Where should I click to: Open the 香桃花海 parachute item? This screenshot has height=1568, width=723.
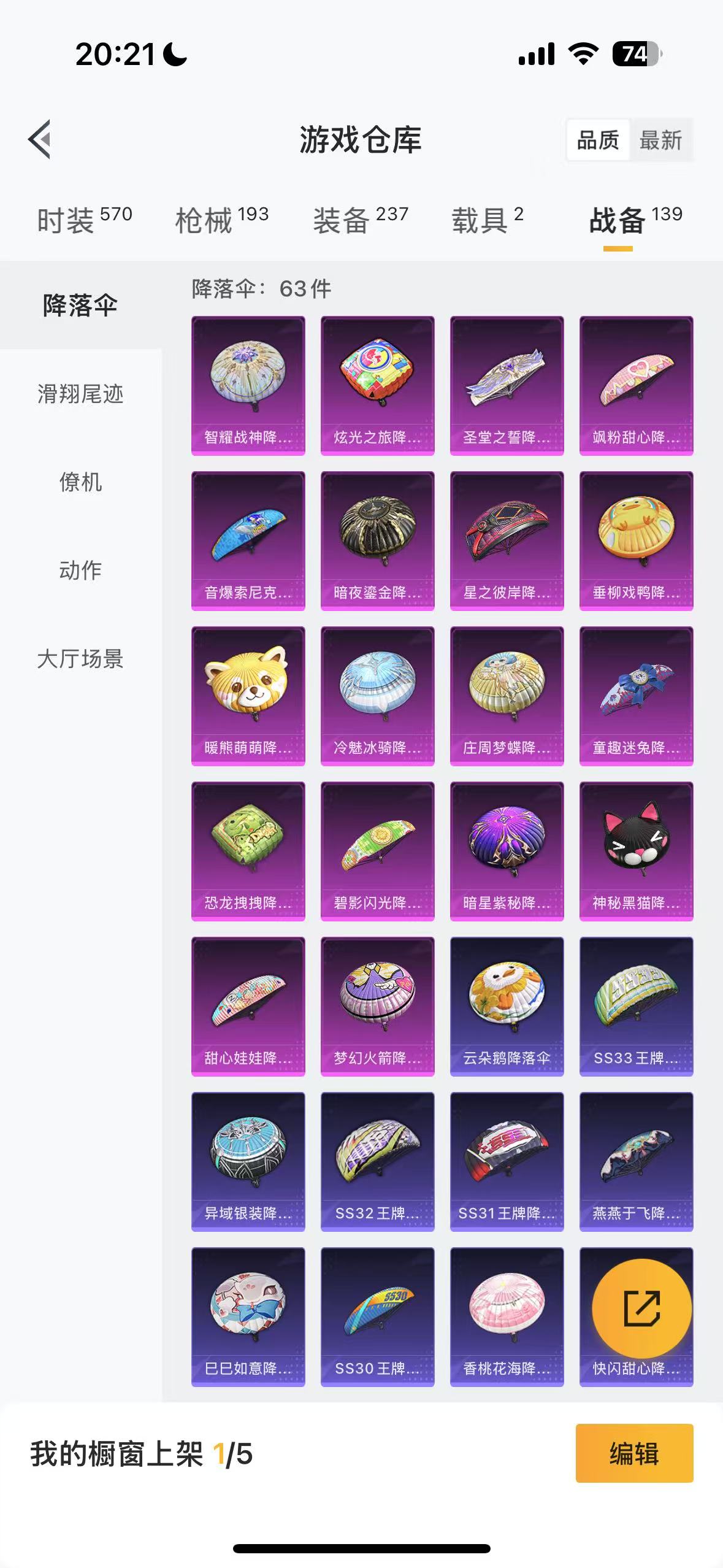coord(507,1317)
